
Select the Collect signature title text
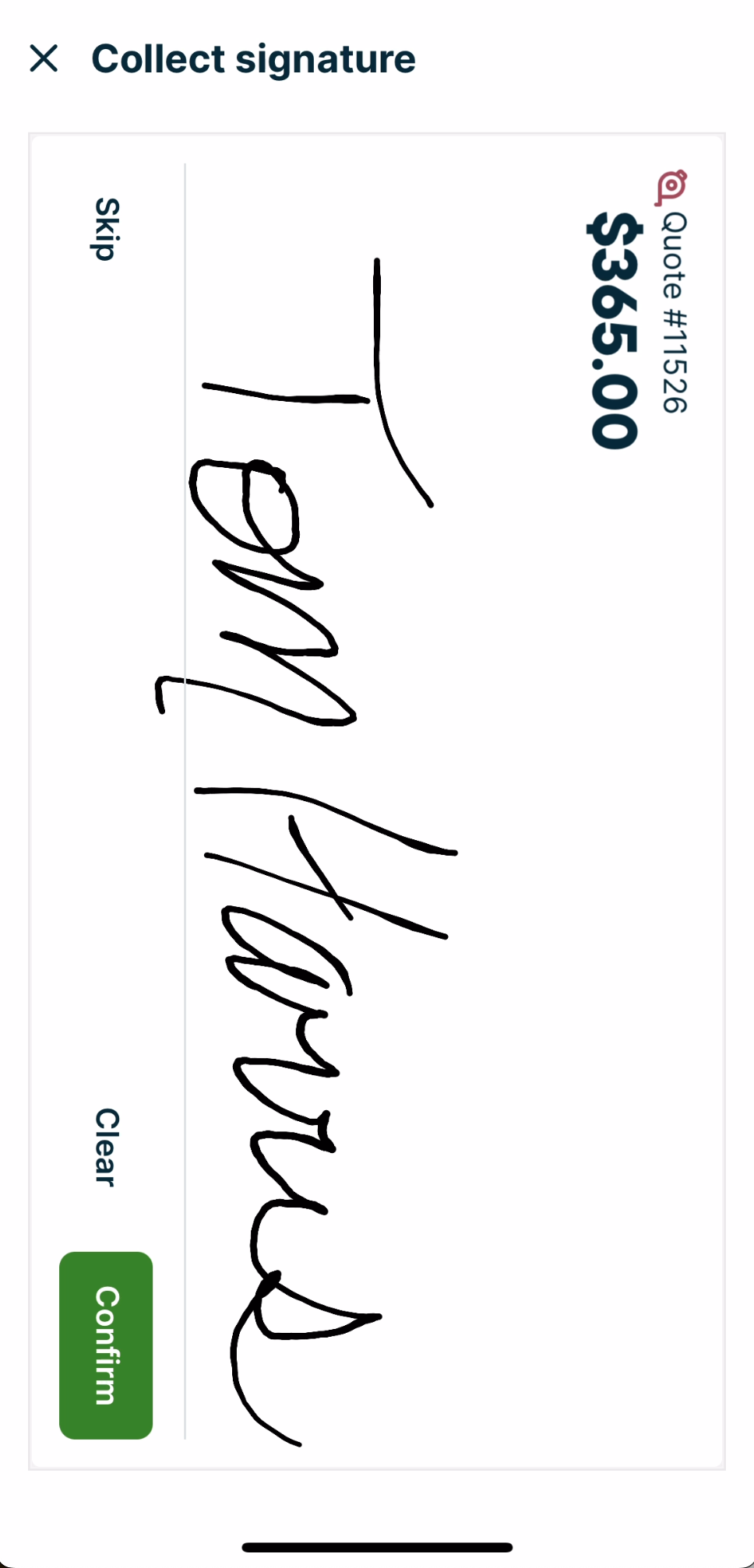253,58
